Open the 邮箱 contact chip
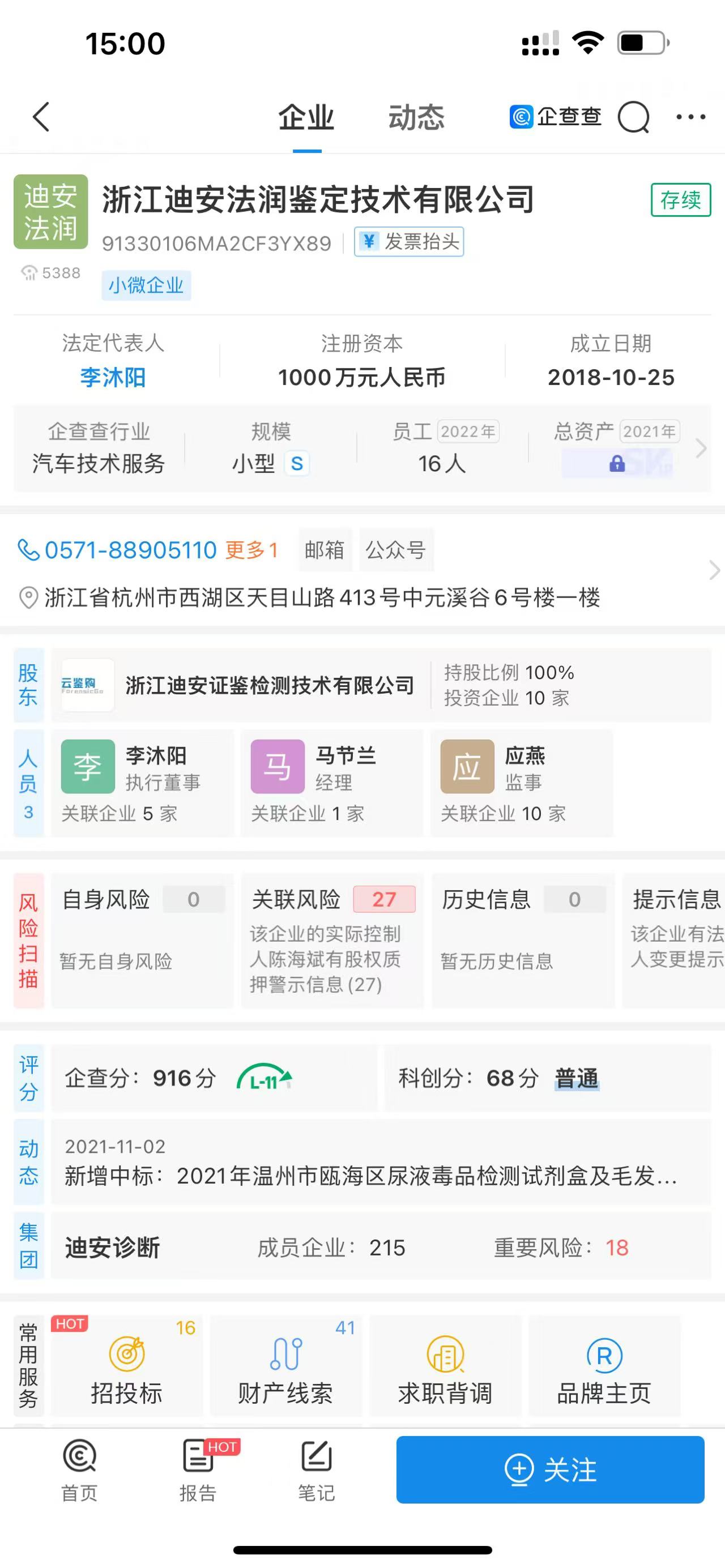The height and width of the screenshot is (1568, 725). click(x=325, y=550)
